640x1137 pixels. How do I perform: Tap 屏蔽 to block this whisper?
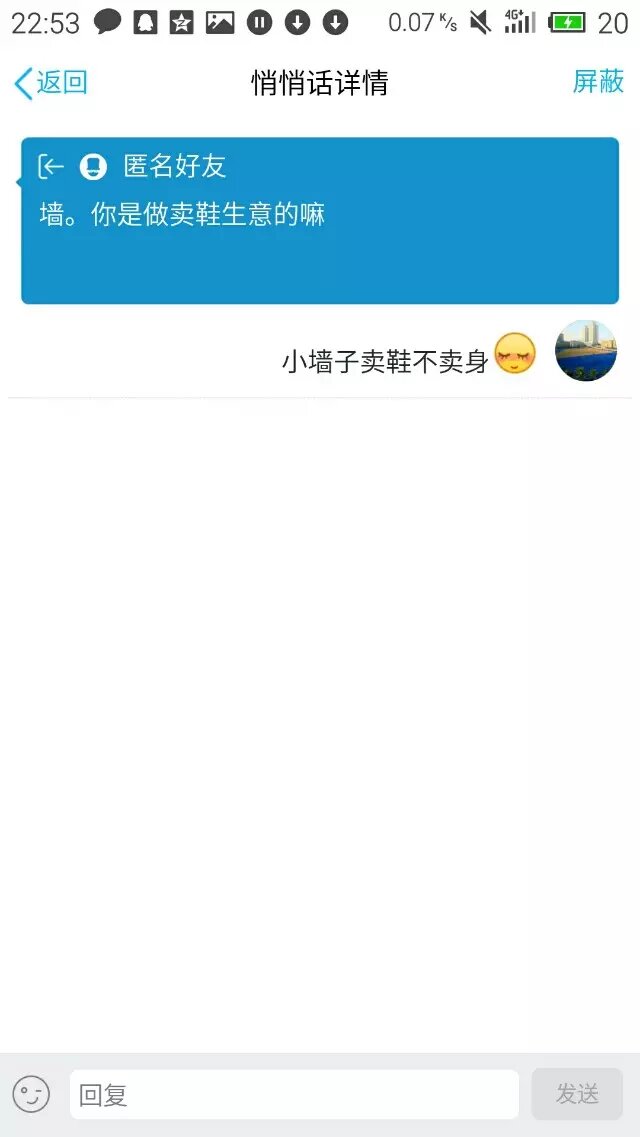click(598, 82)
